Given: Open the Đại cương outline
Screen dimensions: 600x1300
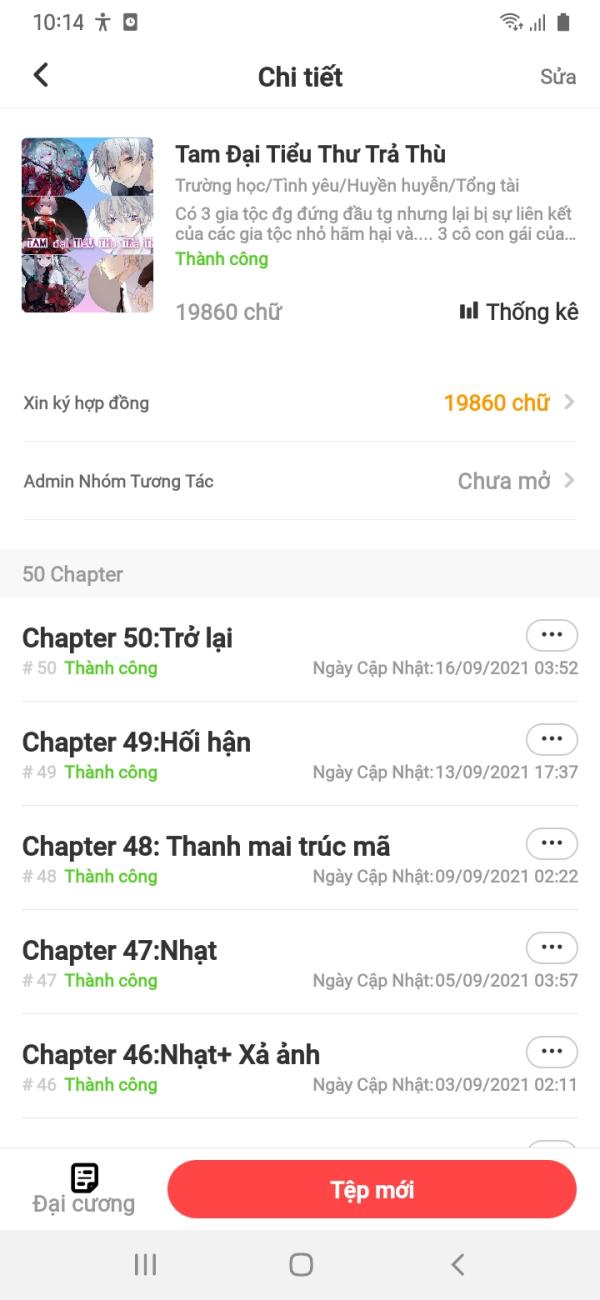Looking at the screenshot, I should click(x=84, y=1189).
